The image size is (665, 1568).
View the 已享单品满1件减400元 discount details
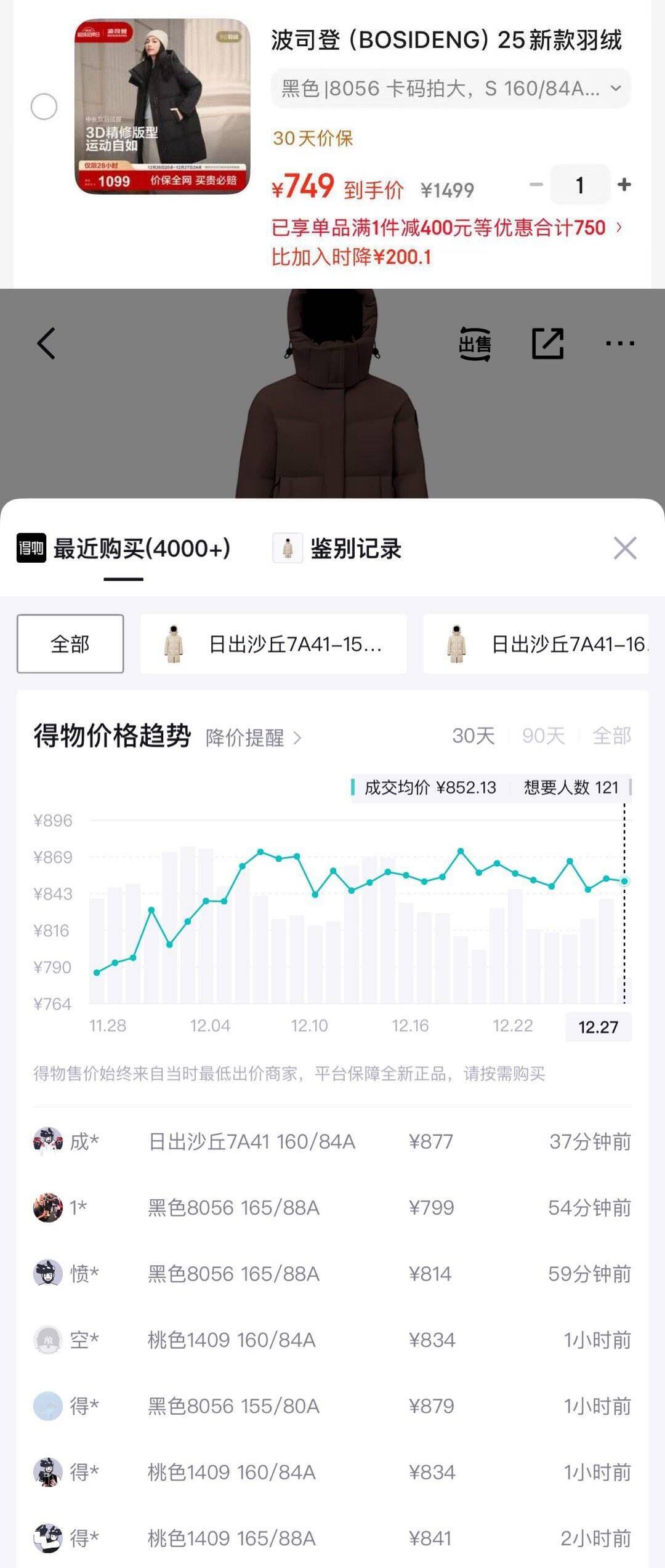[x=447, y=228]
